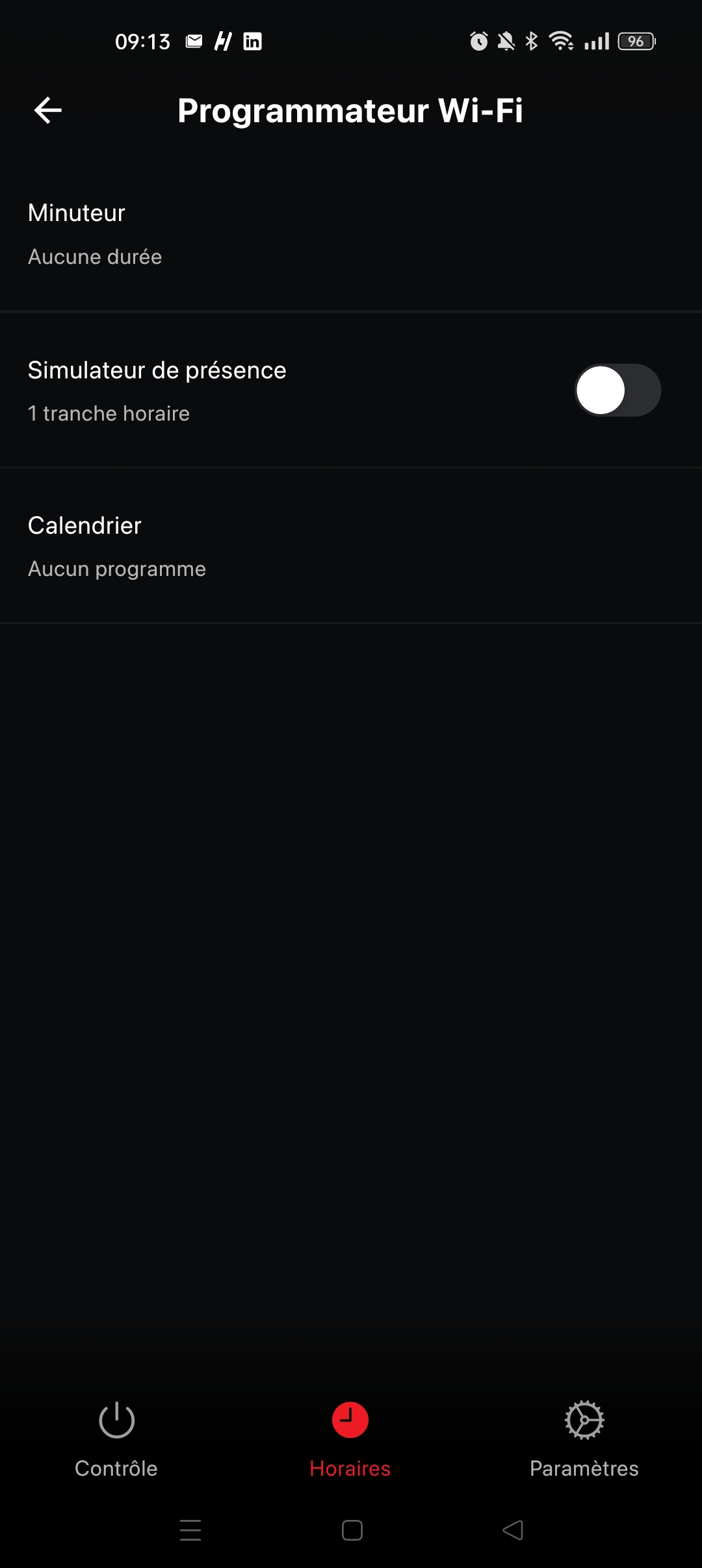The height and width of the screenshot is (1568, 702).
Task: Open recent apps from navigation bar
Action: [190, 1530]
